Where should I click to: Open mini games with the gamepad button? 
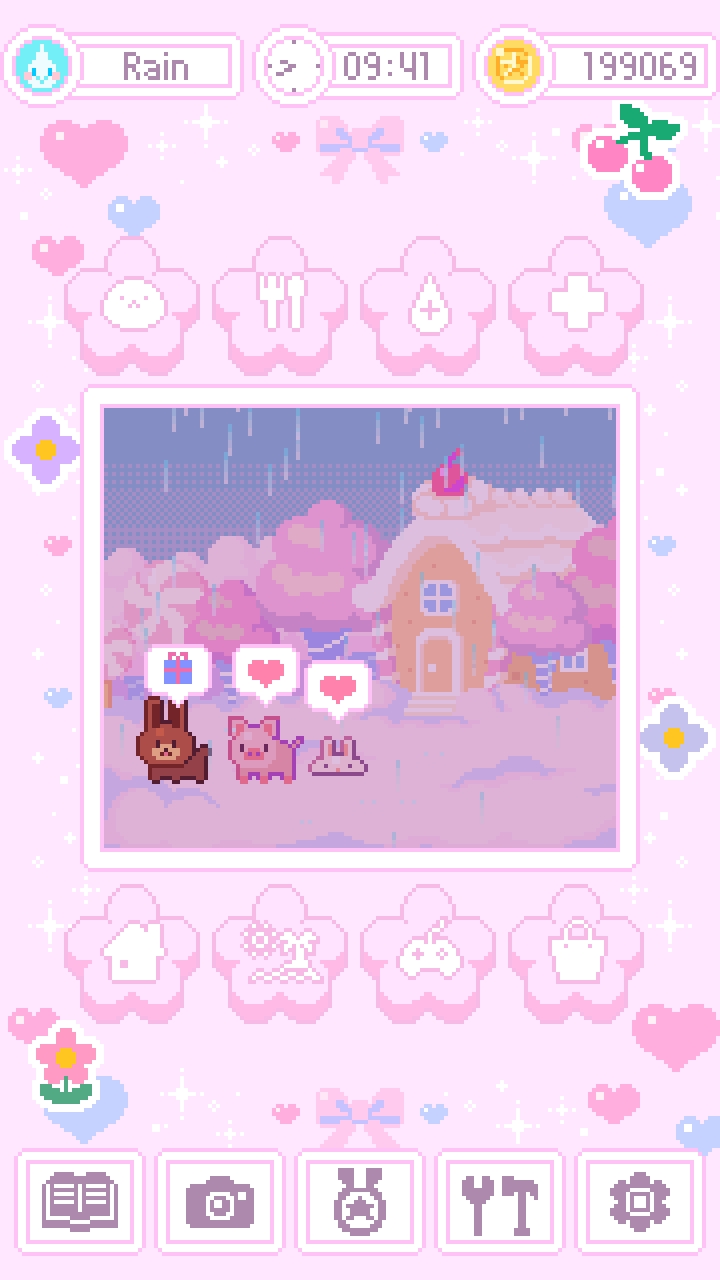point(428,949)
